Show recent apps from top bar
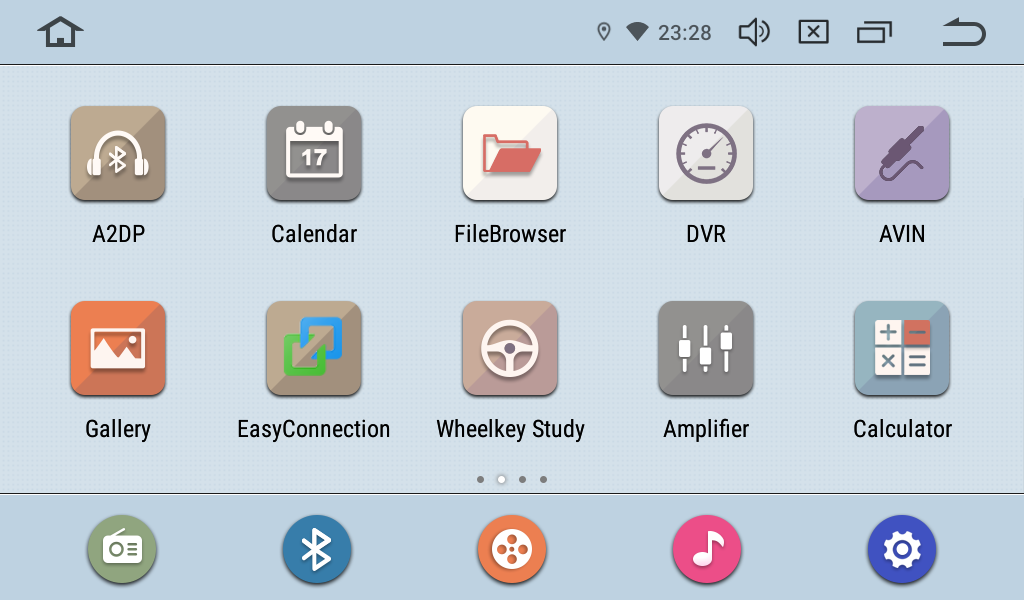Image resolution: width=1024 pixels, height=600 pixels. (x=874, y=33)
